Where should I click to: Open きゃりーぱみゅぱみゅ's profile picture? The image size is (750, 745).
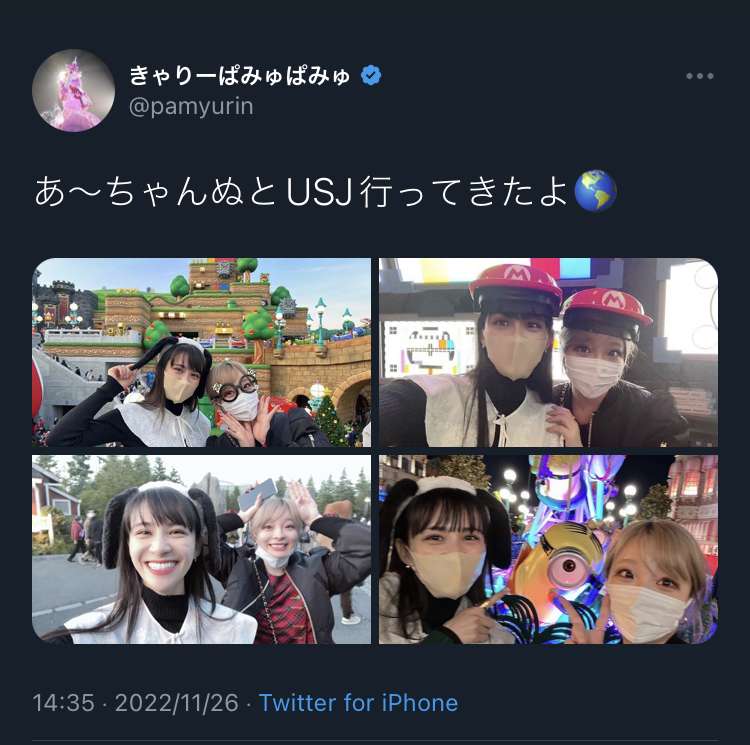coord(73,90)
